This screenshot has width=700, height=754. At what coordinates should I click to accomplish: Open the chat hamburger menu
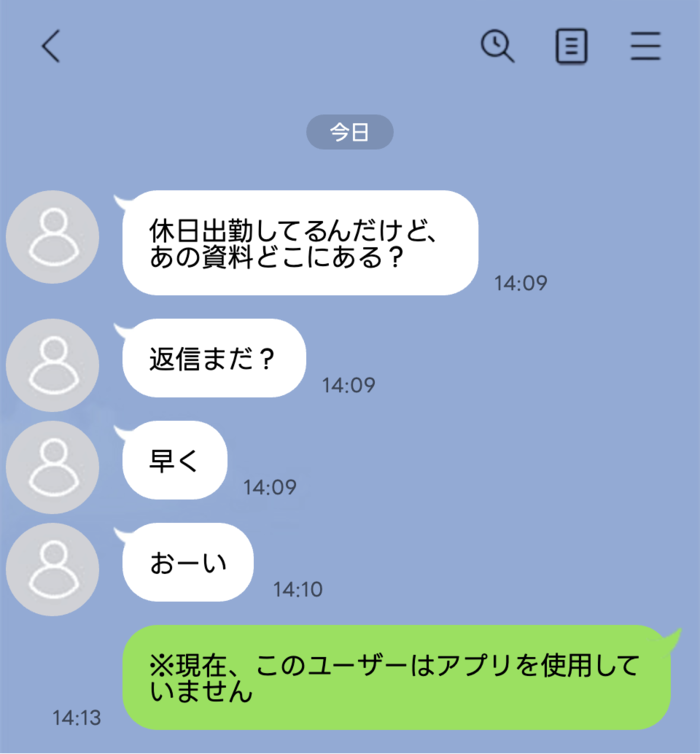click(x=645, y=46)
